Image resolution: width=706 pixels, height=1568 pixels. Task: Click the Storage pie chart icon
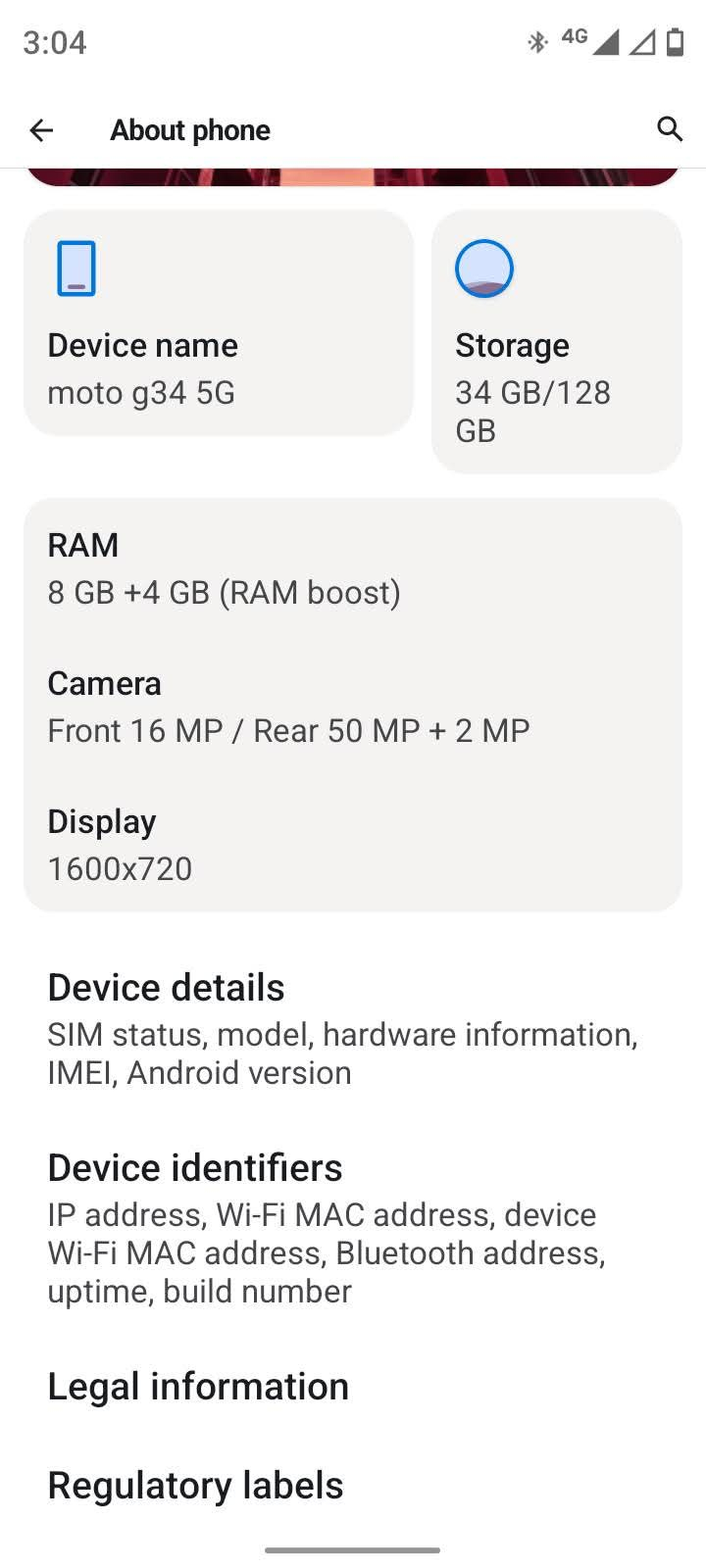(x=483, y=269)
